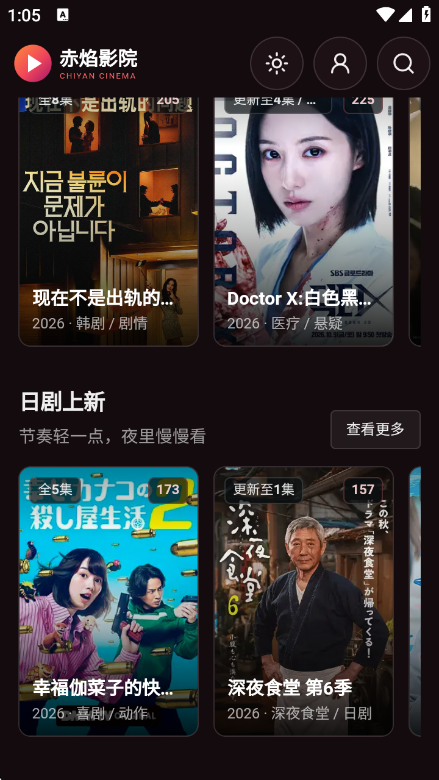Tap 查看更多 for 日剧上新
This screenshot has width=439, height=780.
coord(375,429)
